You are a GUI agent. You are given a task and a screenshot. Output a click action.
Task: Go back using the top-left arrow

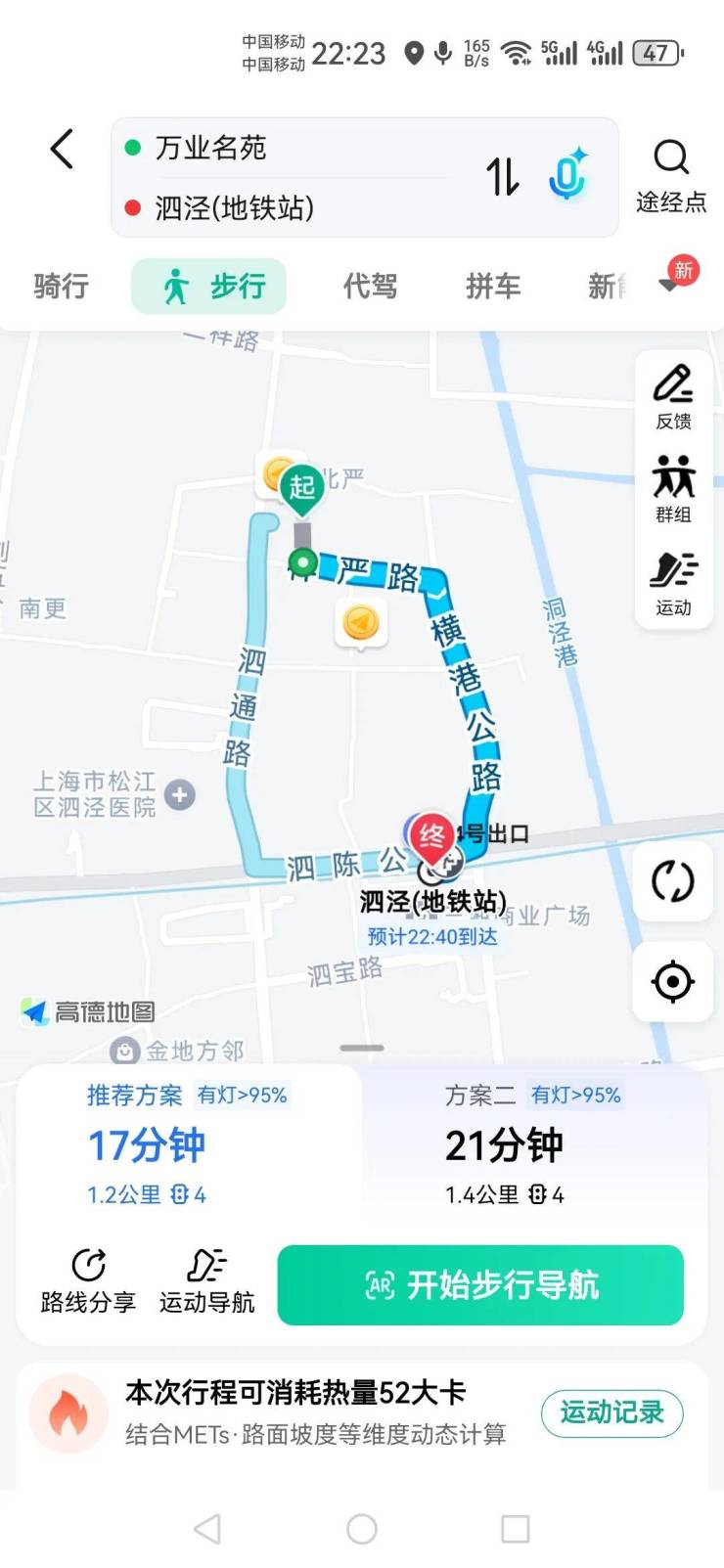click(63, 150)
